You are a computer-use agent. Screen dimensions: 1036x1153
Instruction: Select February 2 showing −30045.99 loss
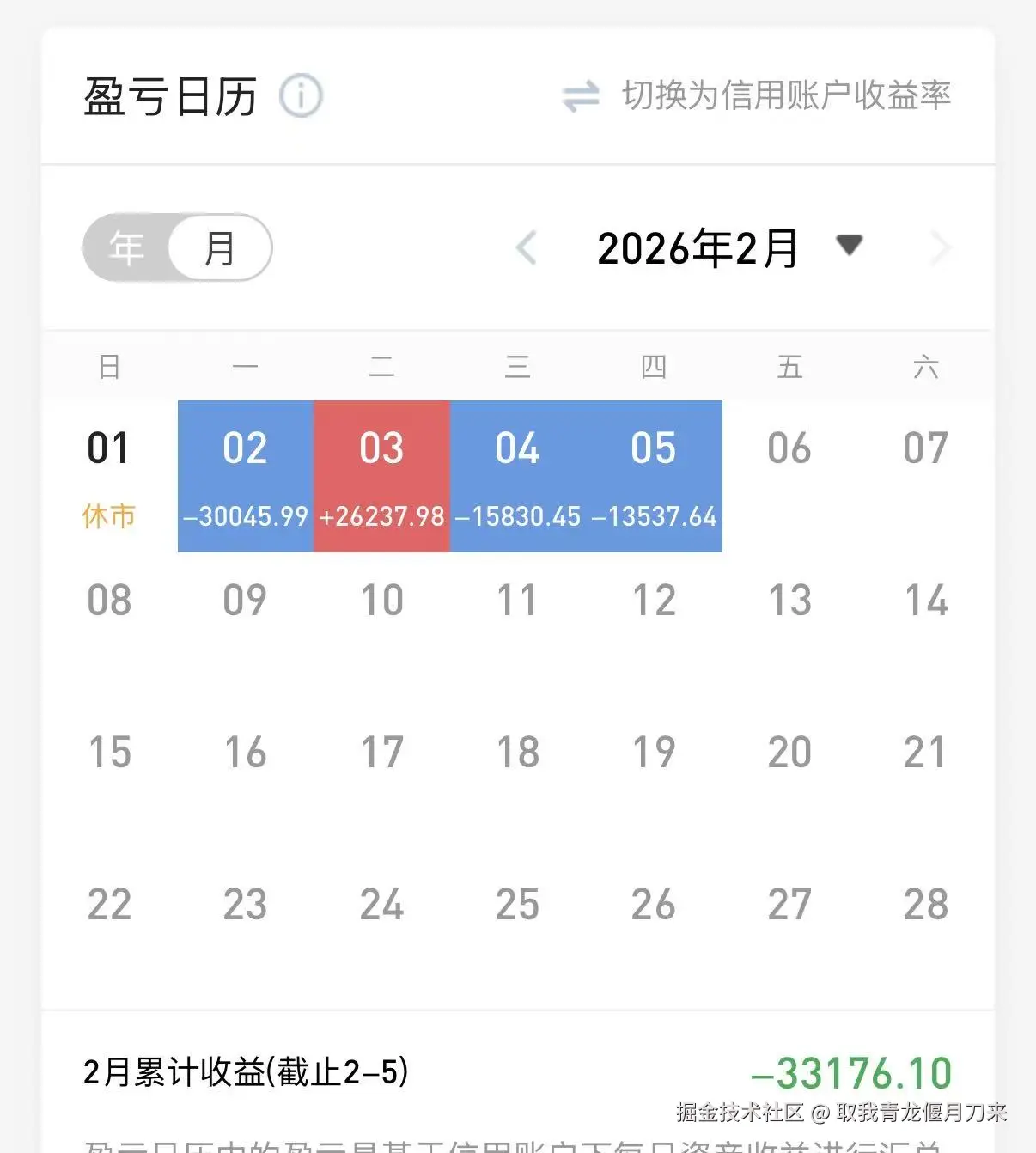pyautogui.click(x=246, y=474)
